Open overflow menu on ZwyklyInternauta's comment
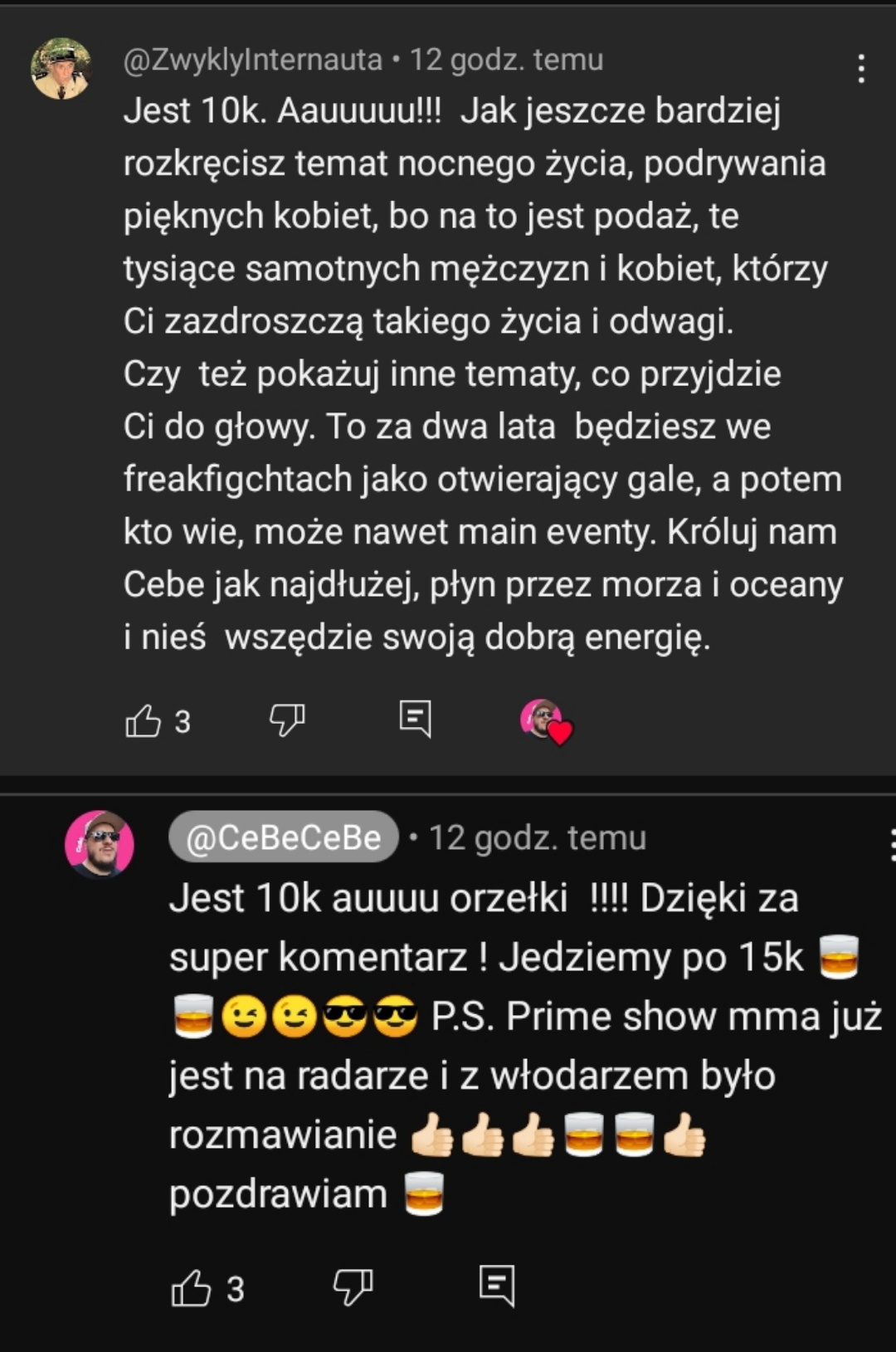This screenshot has height=1352, width=896. tap(862, 69)
